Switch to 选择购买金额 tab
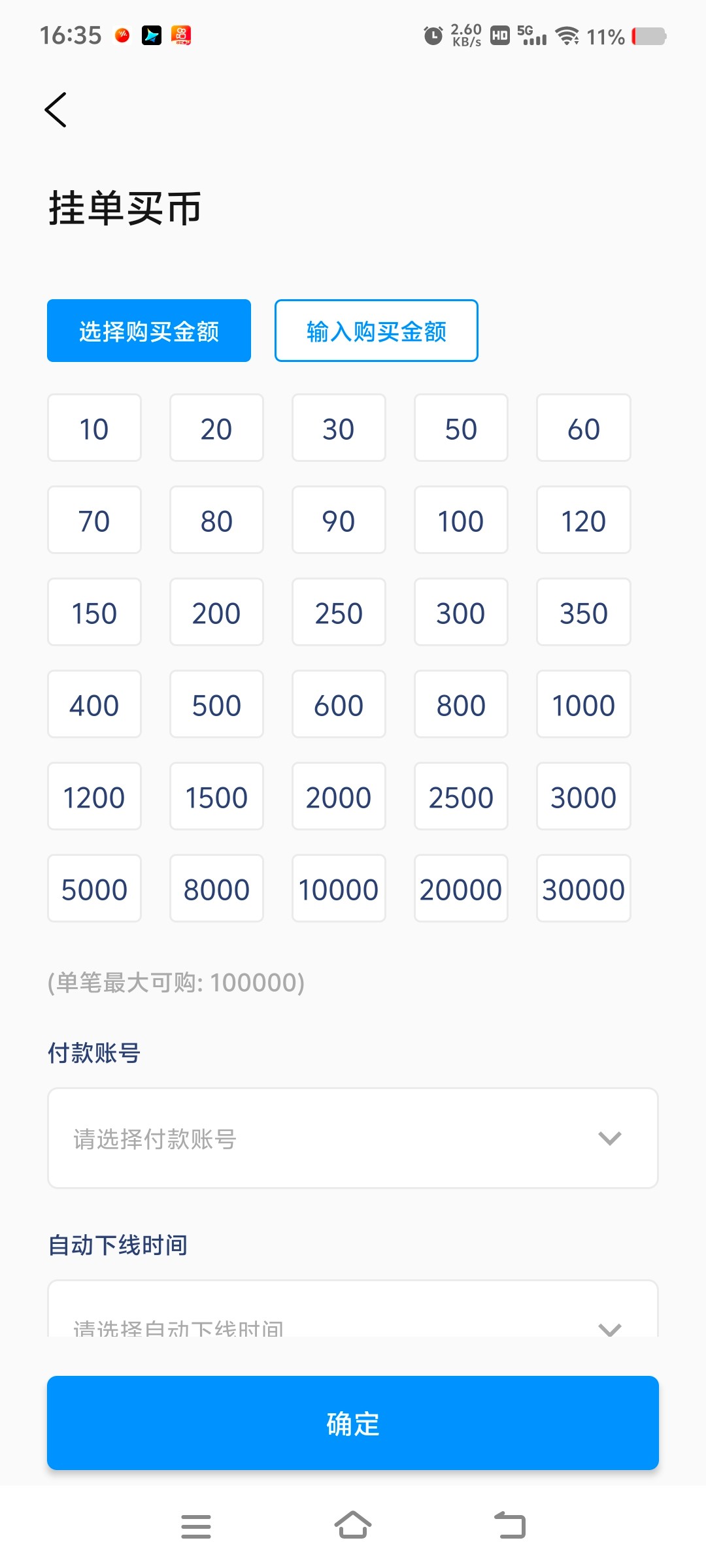This screenshot has width=706, height=1568. click(149, 331)
